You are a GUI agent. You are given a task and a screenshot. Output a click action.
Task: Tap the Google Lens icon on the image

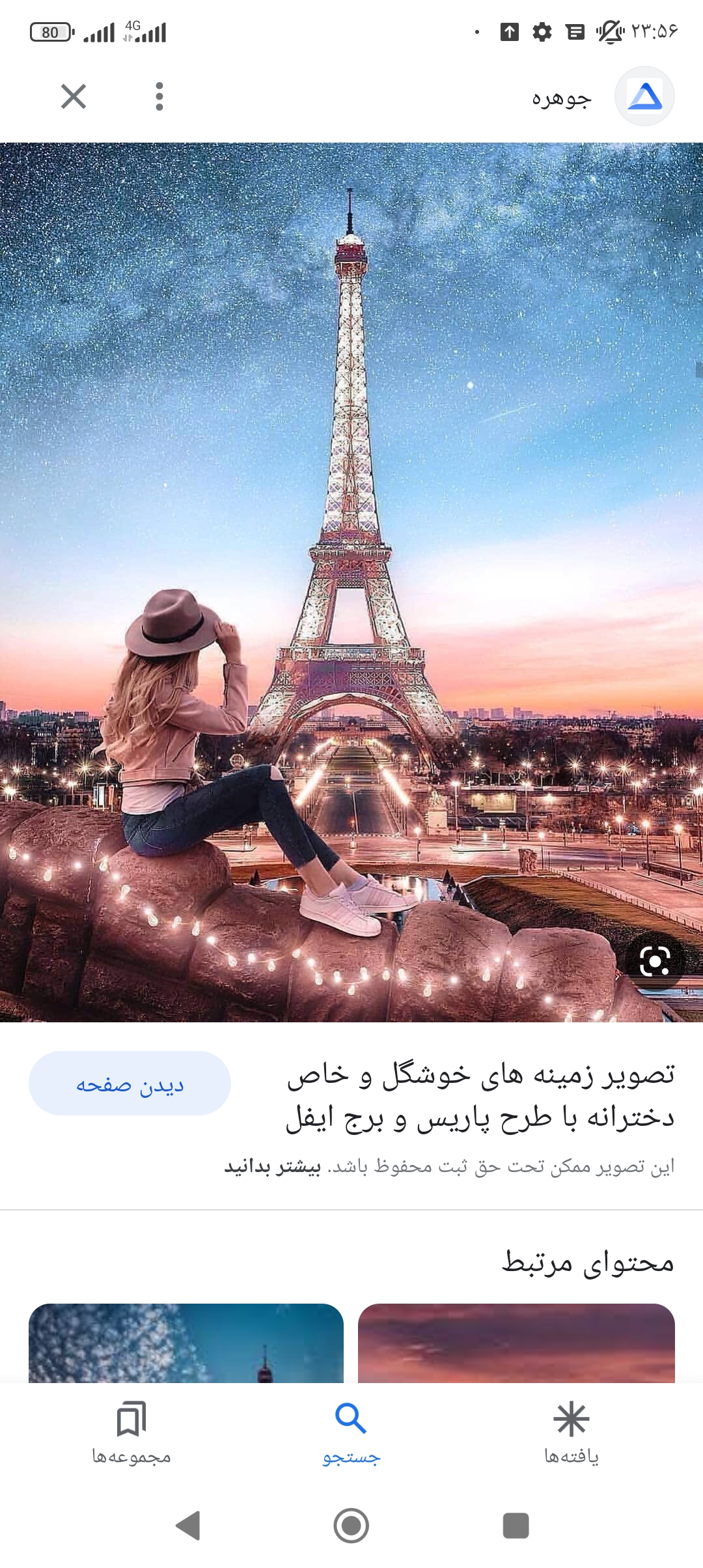click(x=654, y=961)
